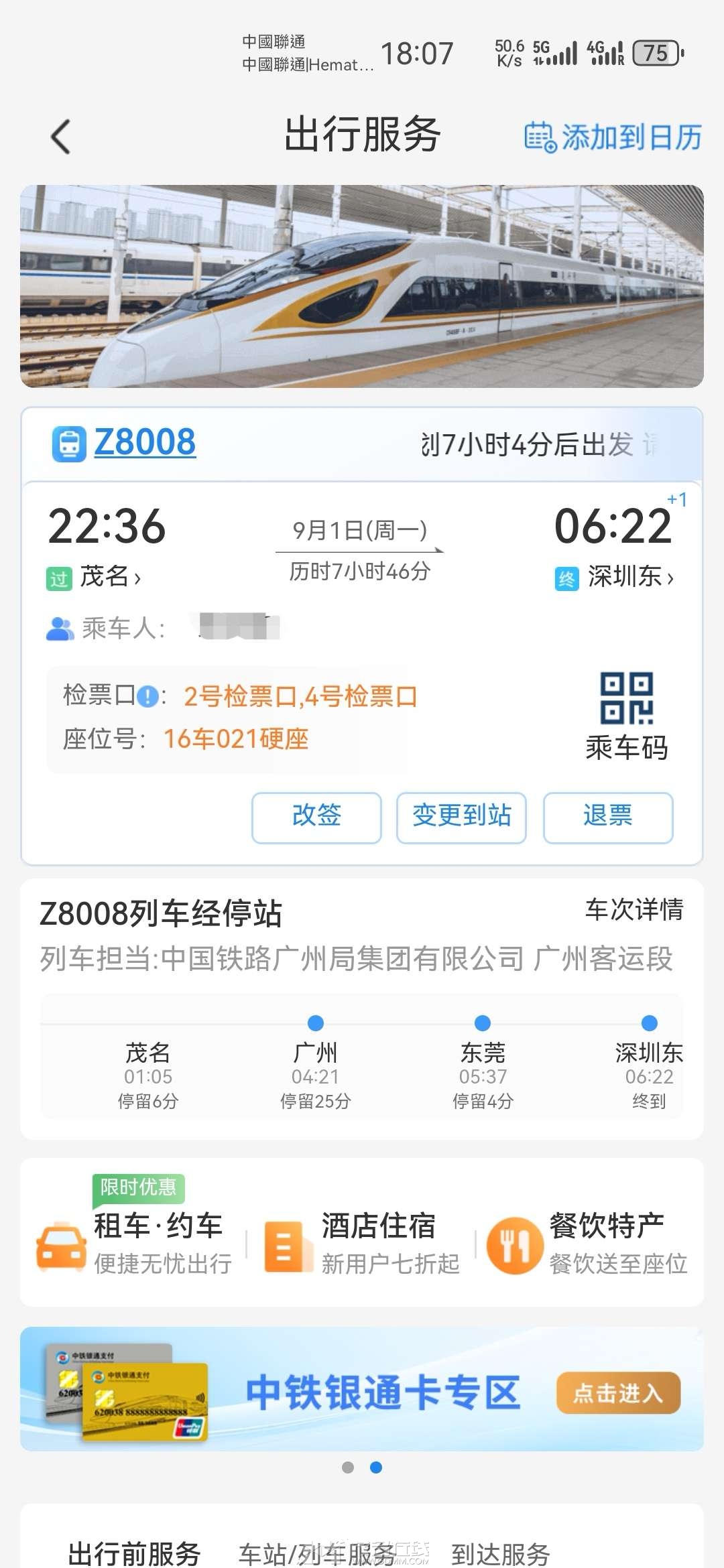The height and width of the screenshot is (1568, 724).
Task: Tap 退票 to refund the ticket
Action: coord(607,817)
